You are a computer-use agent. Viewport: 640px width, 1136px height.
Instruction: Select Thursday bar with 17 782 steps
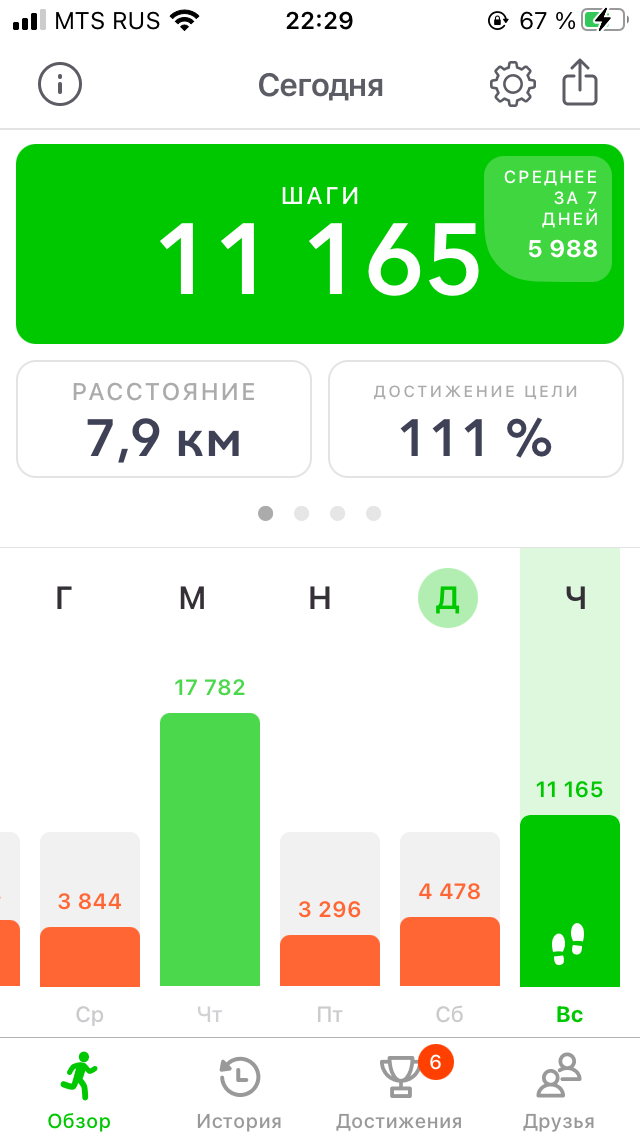coord(210,850)
